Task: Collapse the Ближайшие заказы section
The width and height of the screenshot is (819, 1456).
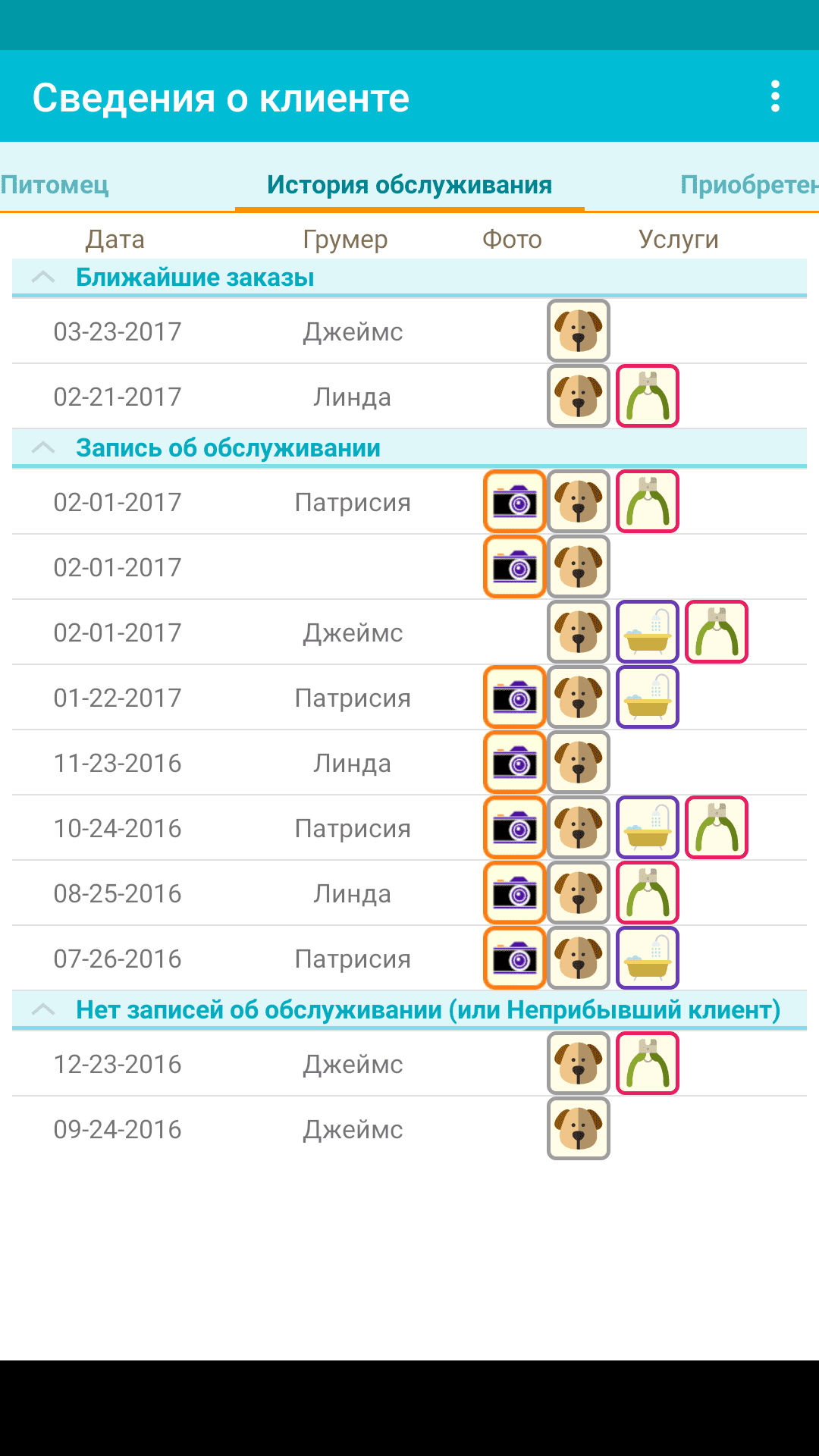Action: [x=43, y=278]
